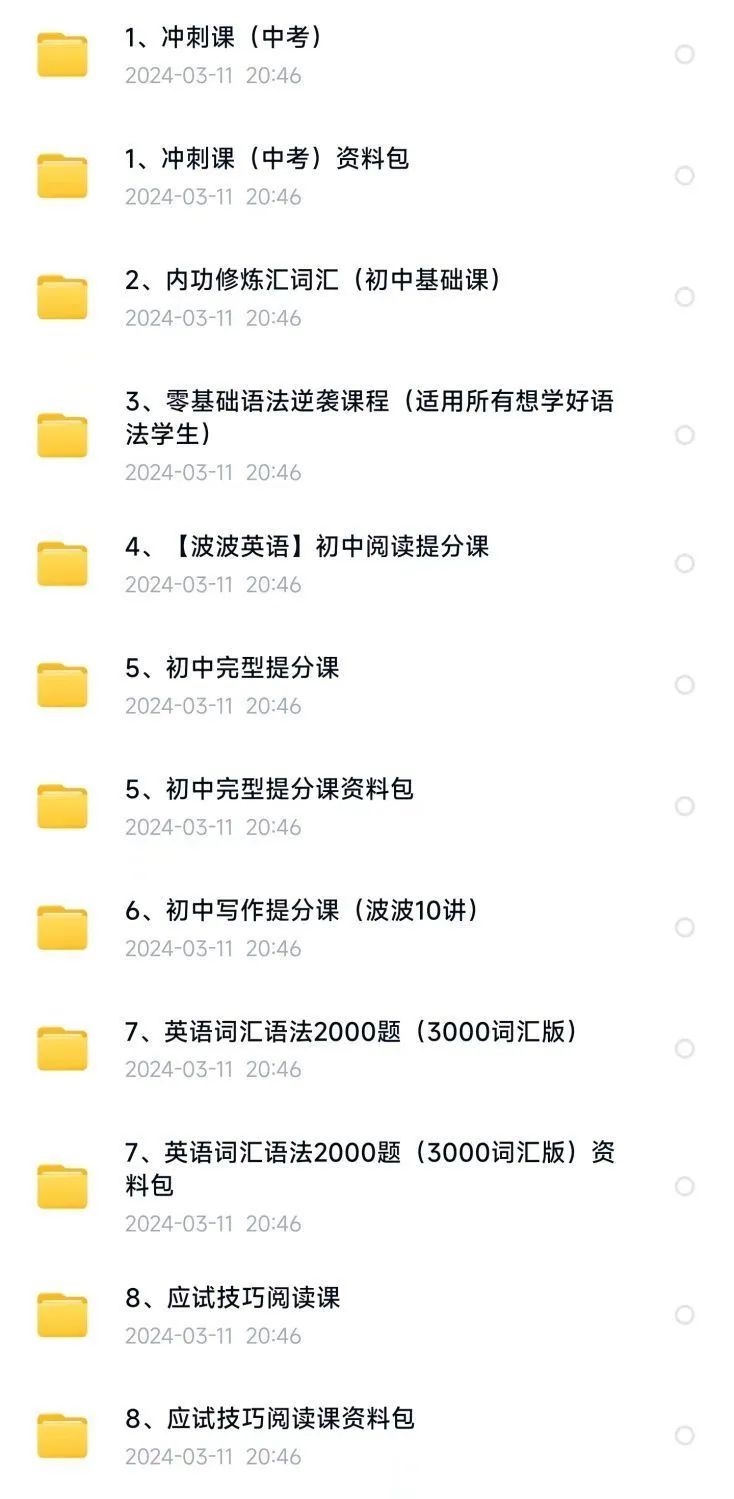Open folder 5、初中完型提分课资料包
The image size is (734, 1499).
point(367,806)
